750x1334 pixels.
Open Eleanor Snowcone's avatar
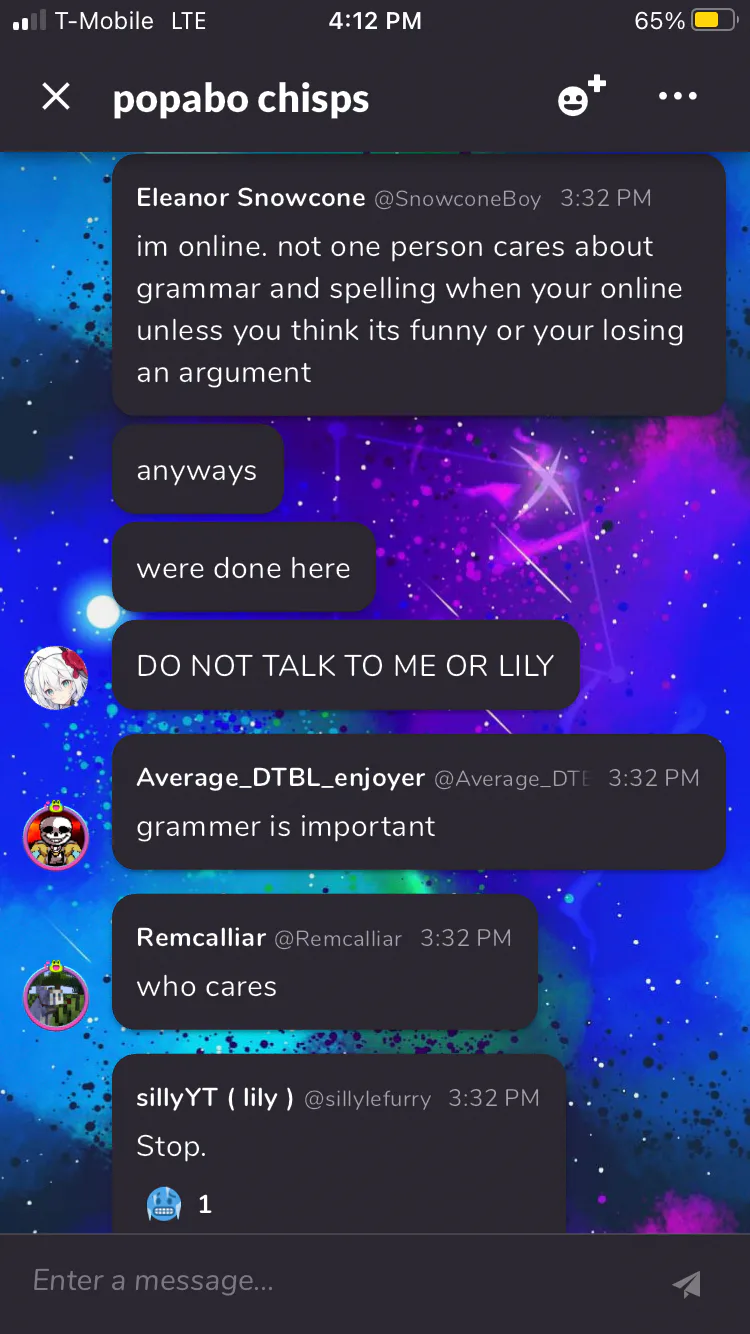(x=56, y=677)
